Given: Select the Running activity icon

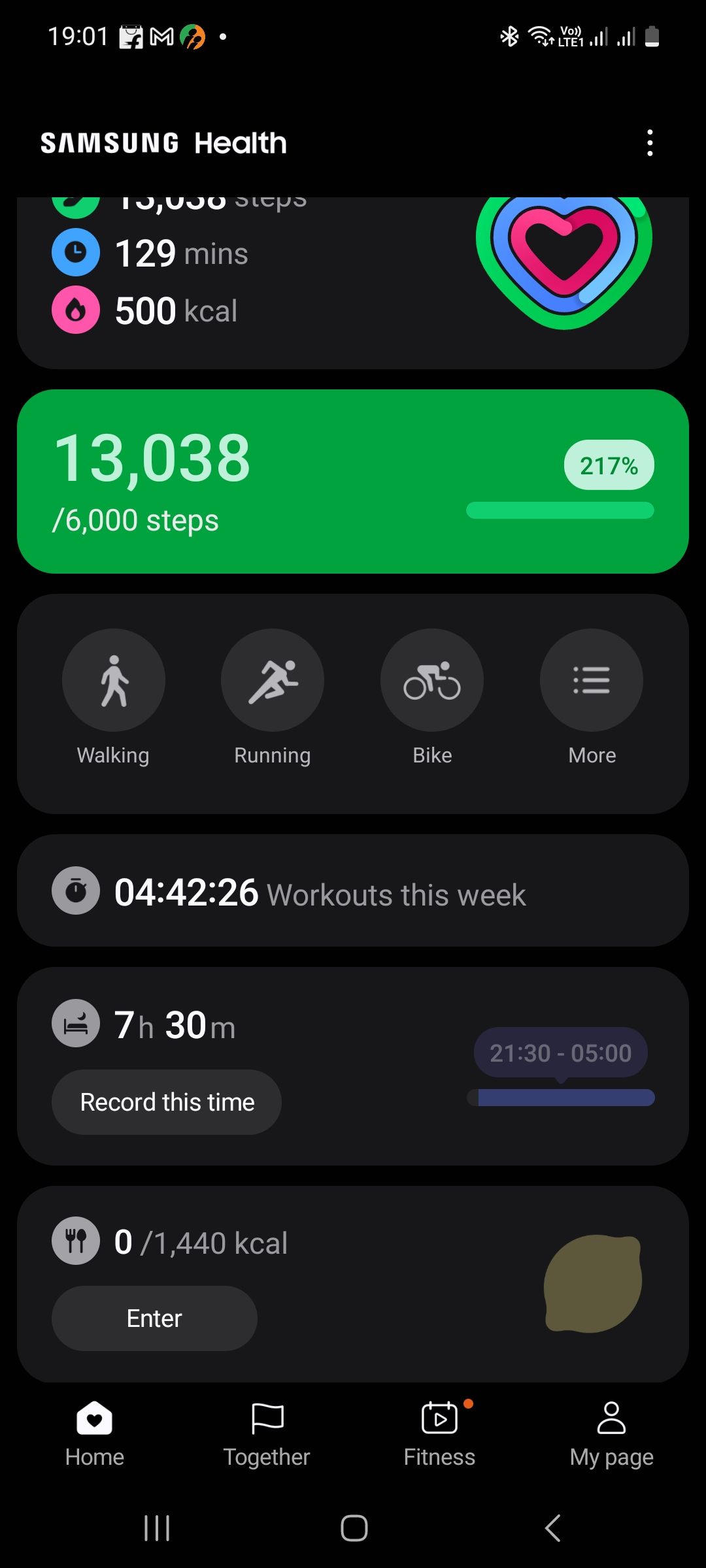Looking at the screenshot, I should (273, 679).
